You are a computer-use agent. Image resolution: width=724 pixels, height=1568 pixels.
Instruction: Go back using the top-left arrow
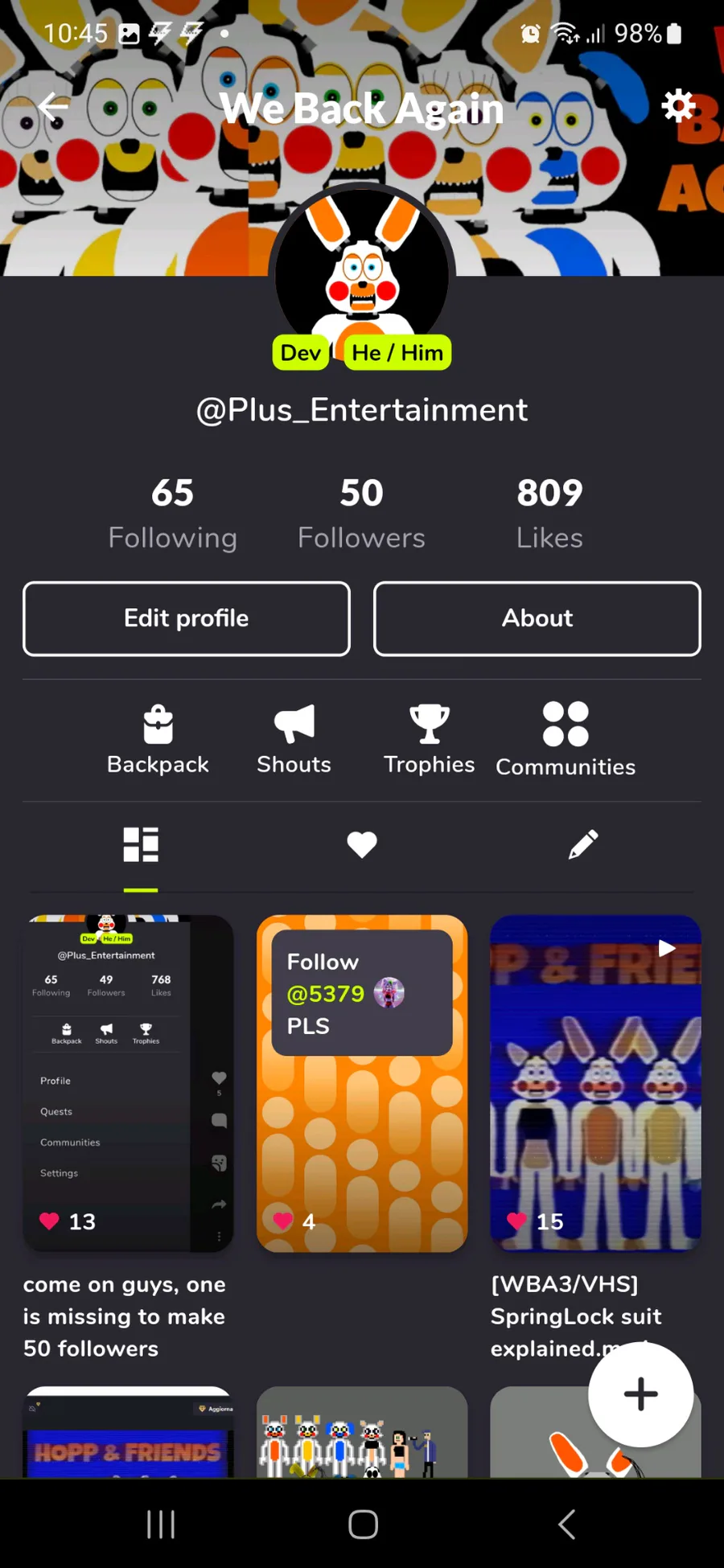[x=53, y=107]
